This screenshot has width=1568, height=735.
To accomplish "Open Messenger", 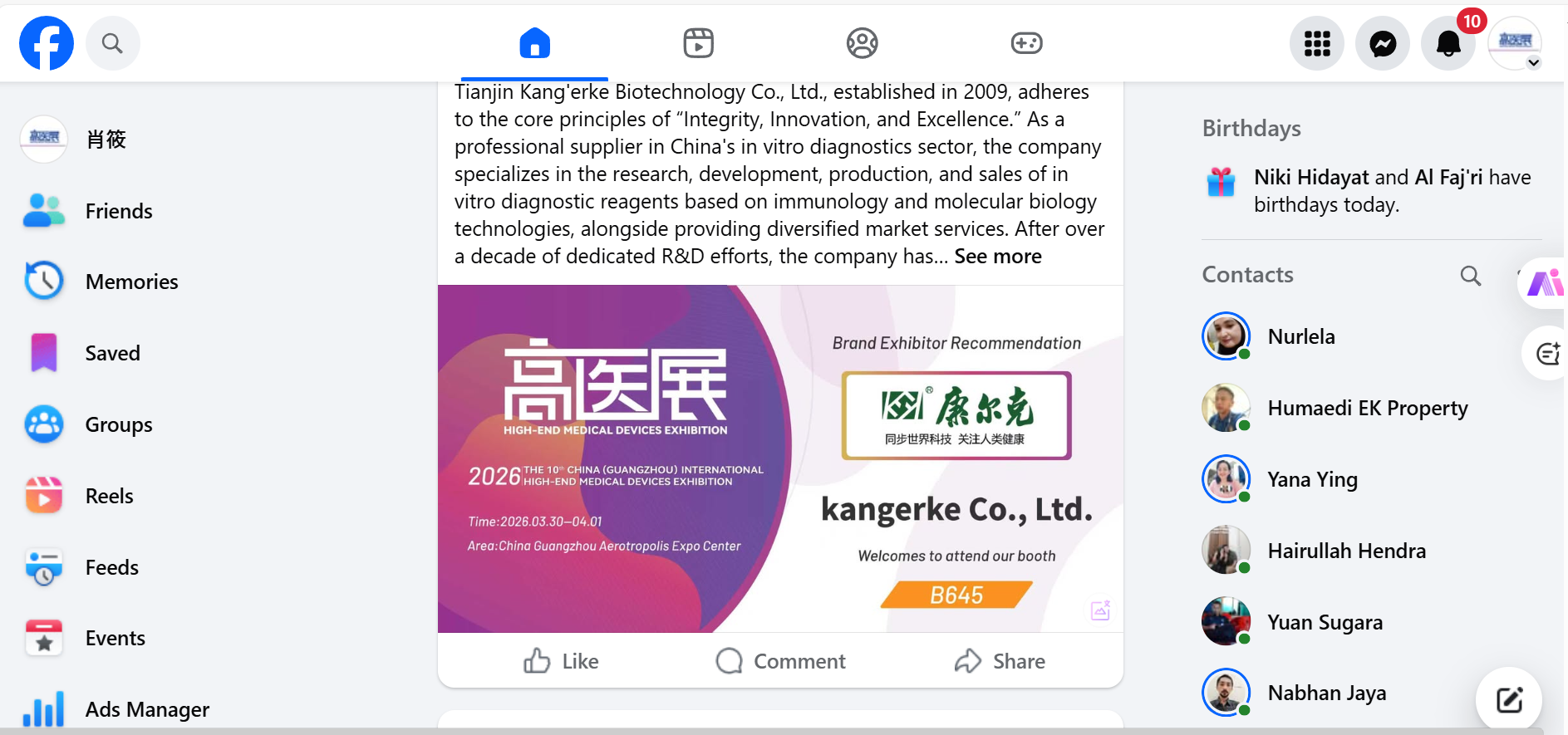I will point(1382,43).
